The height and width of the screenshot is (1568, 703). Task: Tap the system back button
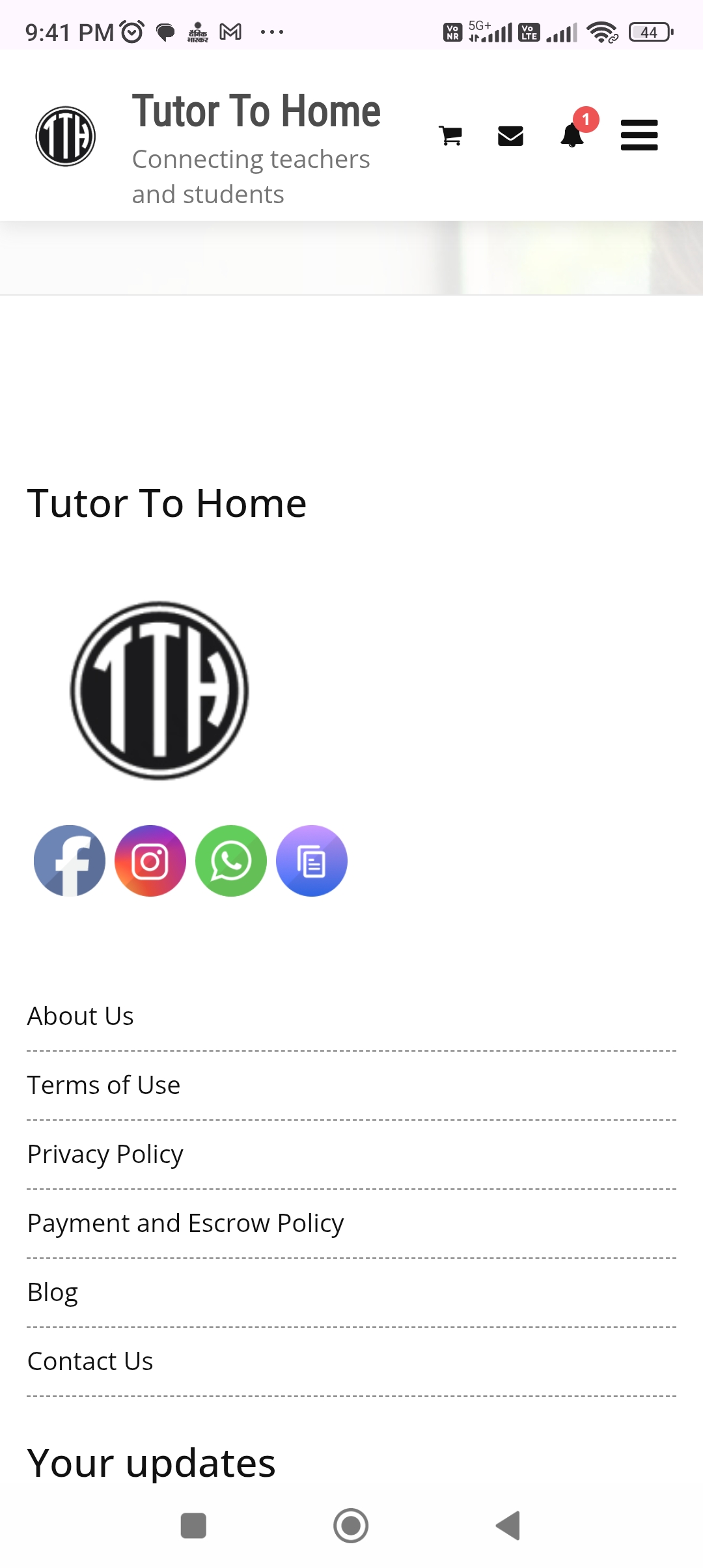point(508,1525)
